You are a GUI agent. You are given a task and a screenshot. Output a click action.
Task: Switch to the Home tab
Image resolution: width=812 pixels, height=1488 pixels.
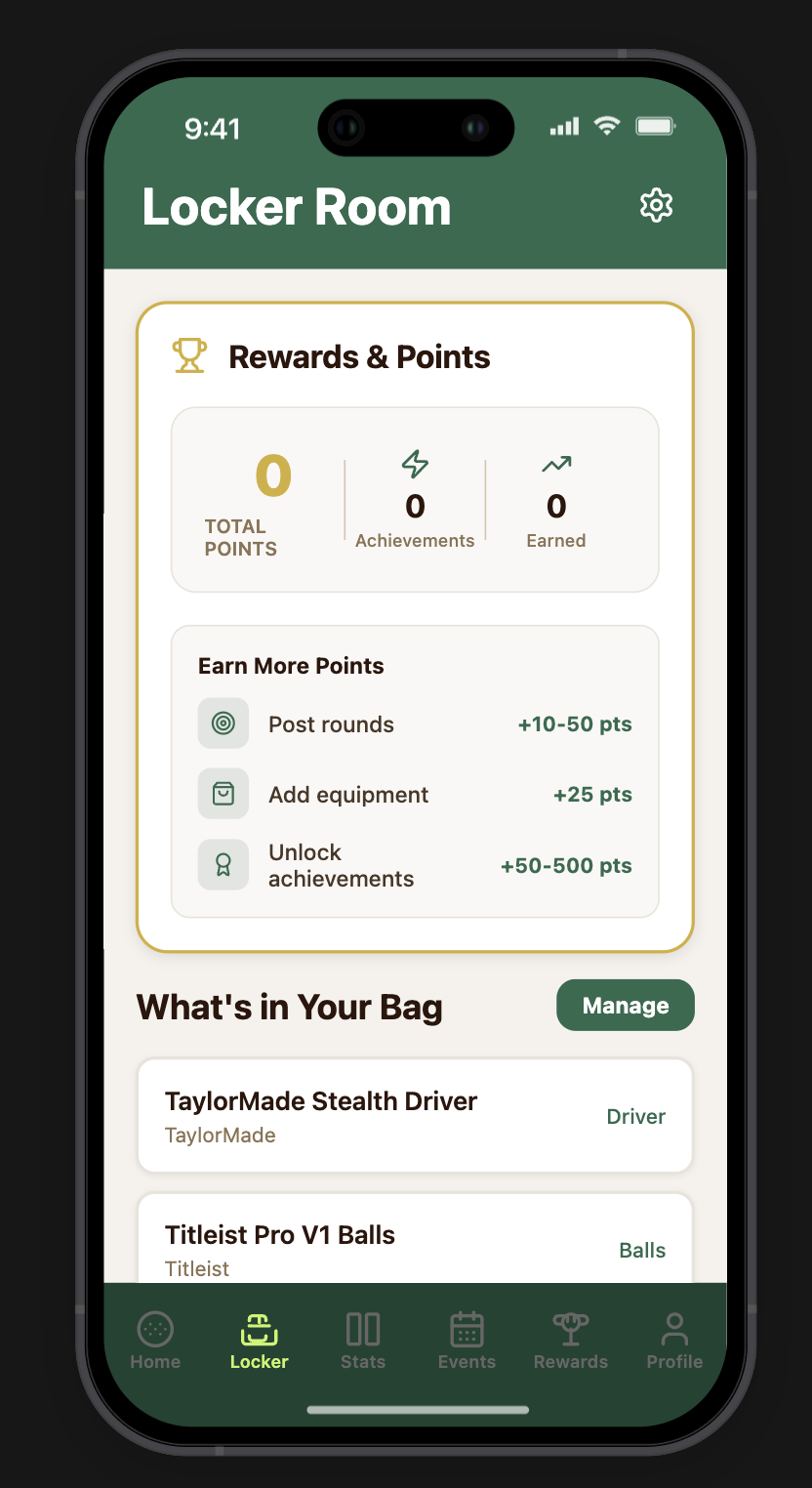[x=155, y=1341]
